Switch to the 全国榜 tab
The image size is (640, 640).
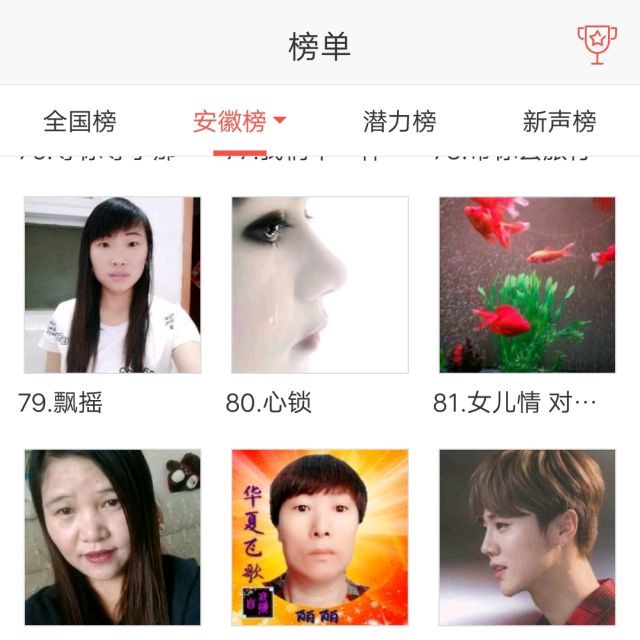pyautogui.click(x=80, y=122)
